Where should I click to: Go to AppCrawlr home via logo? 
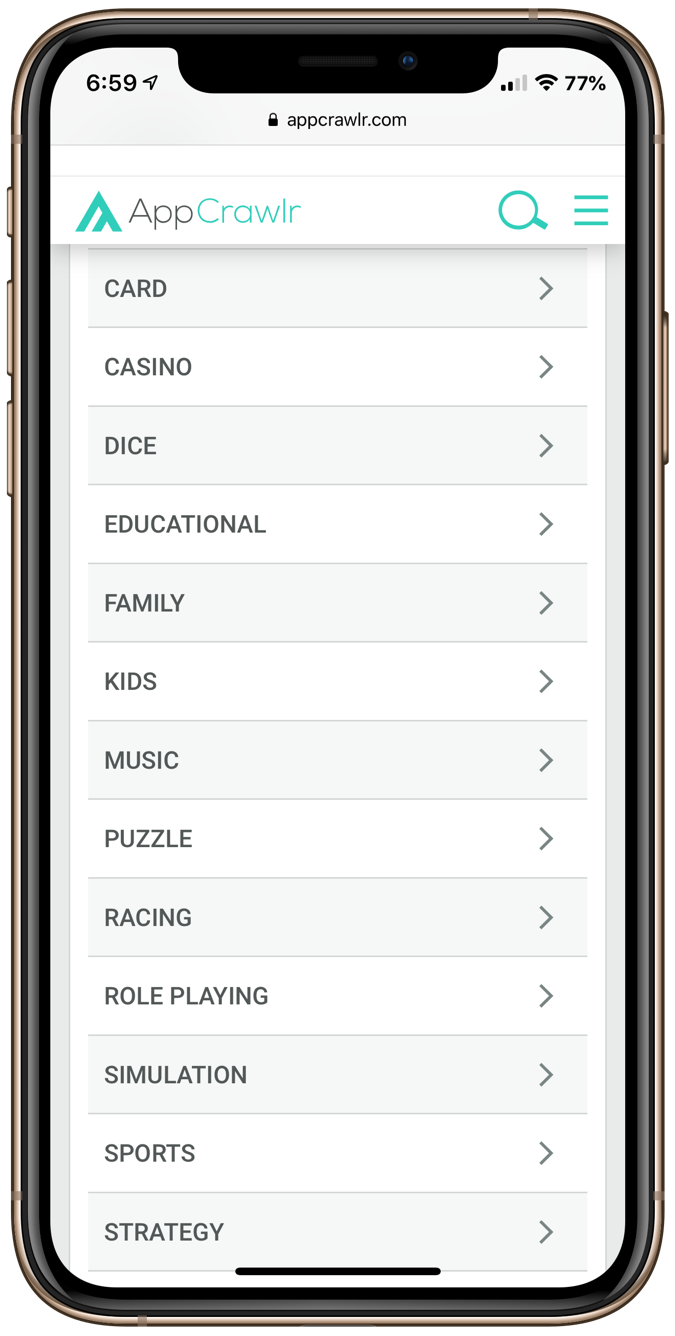188,212
